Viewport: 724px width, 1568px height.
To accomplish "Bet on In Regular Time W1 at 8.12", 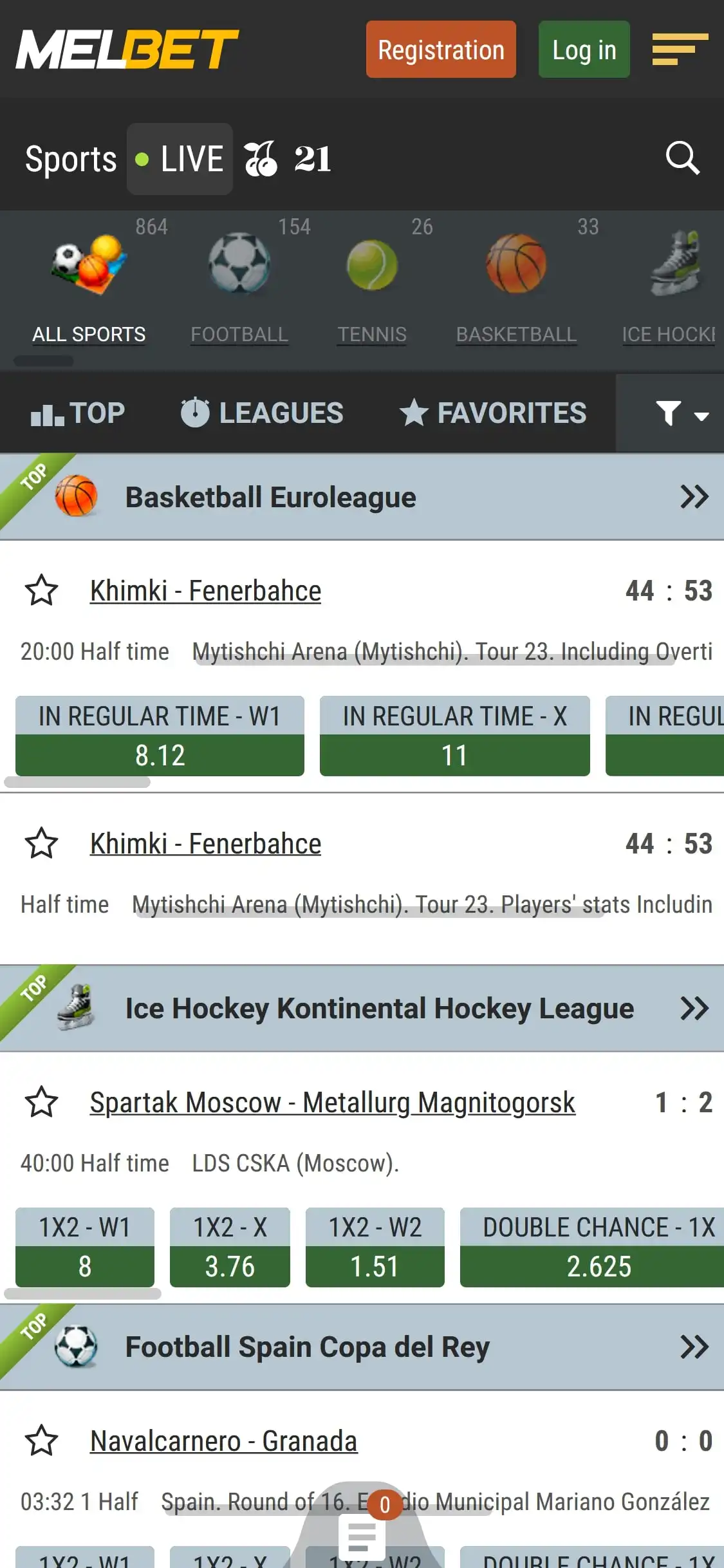I will coord(160,754).
